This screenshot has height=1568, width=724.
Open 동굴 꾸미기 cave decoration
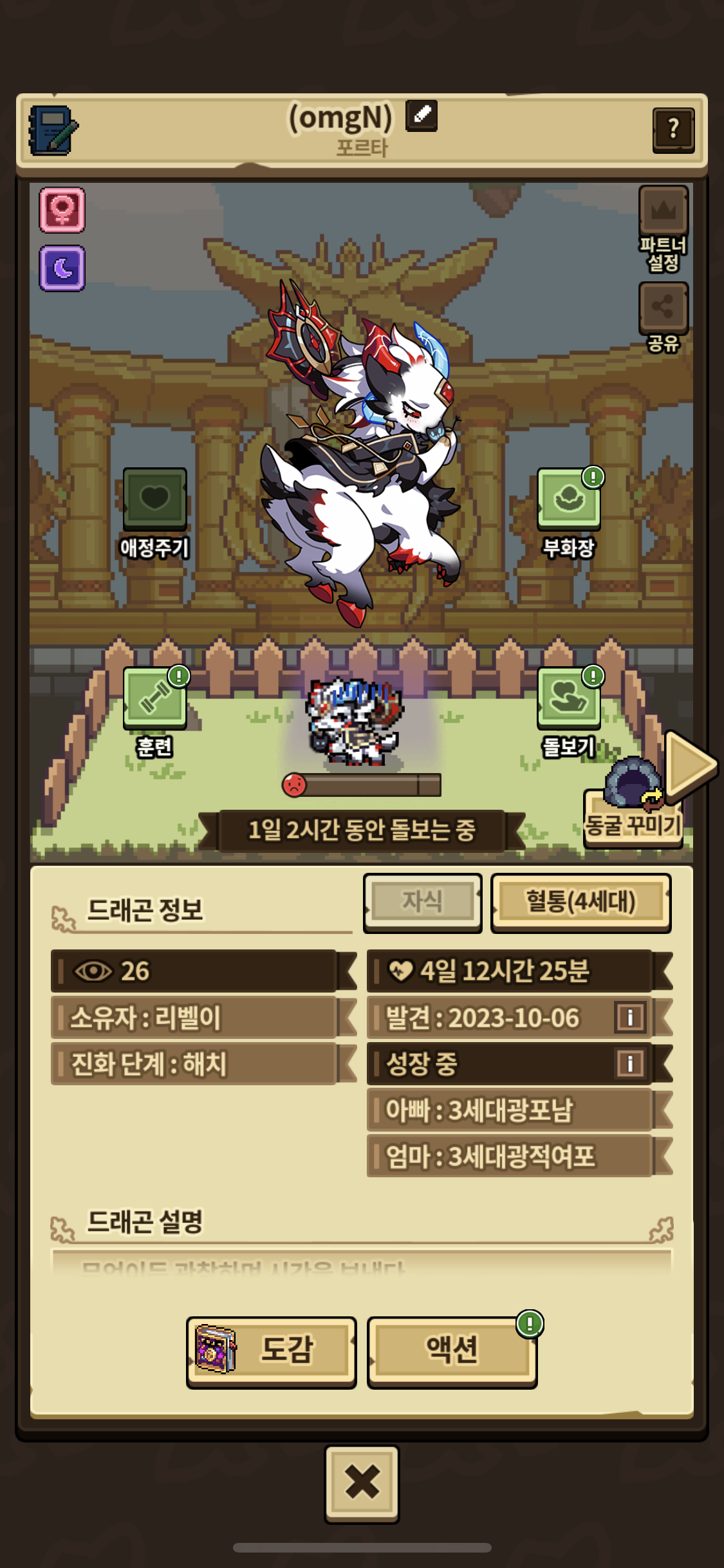click(x=633, y=805)
